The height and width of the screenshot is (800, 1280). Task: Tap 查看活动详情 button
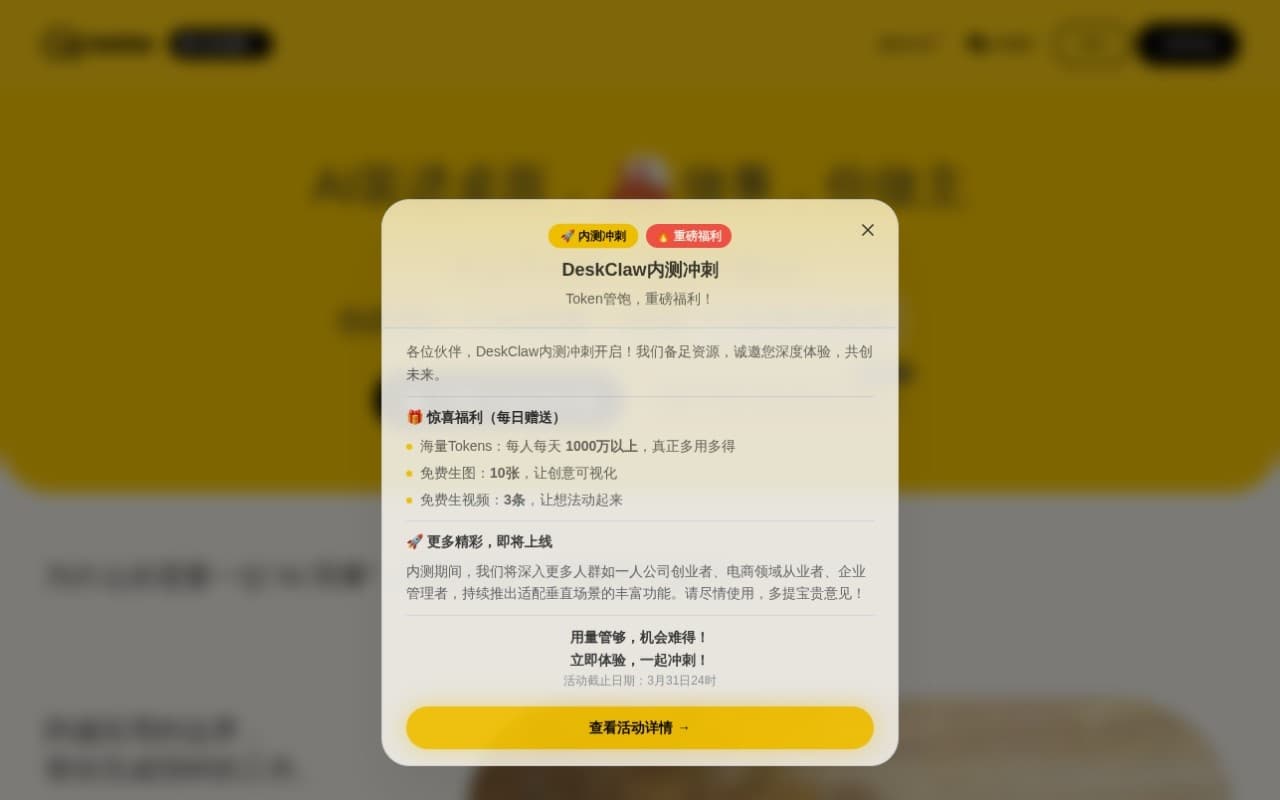tap(639, 727)
